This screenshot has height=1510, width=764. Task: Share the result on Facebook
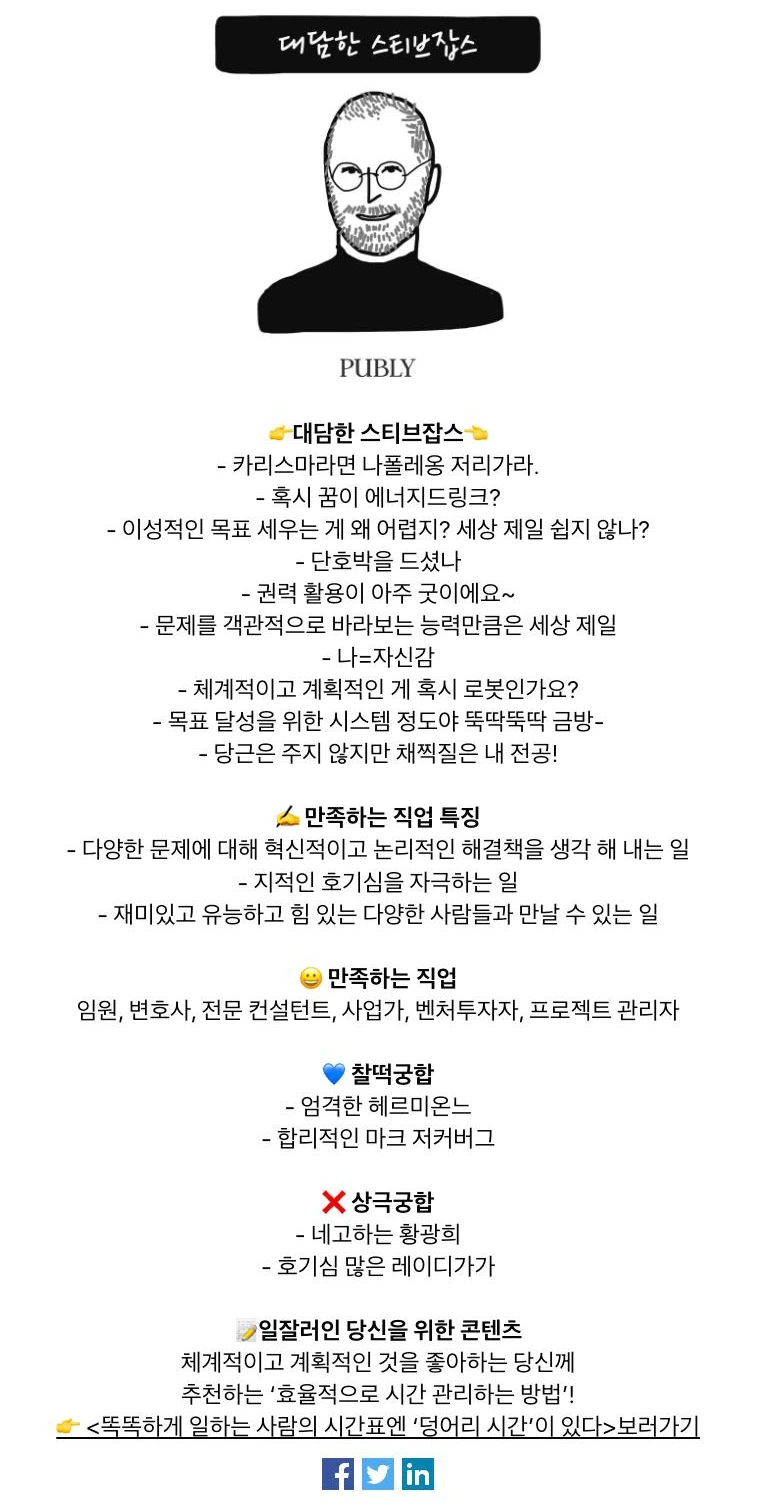[x=338, y=1474]
